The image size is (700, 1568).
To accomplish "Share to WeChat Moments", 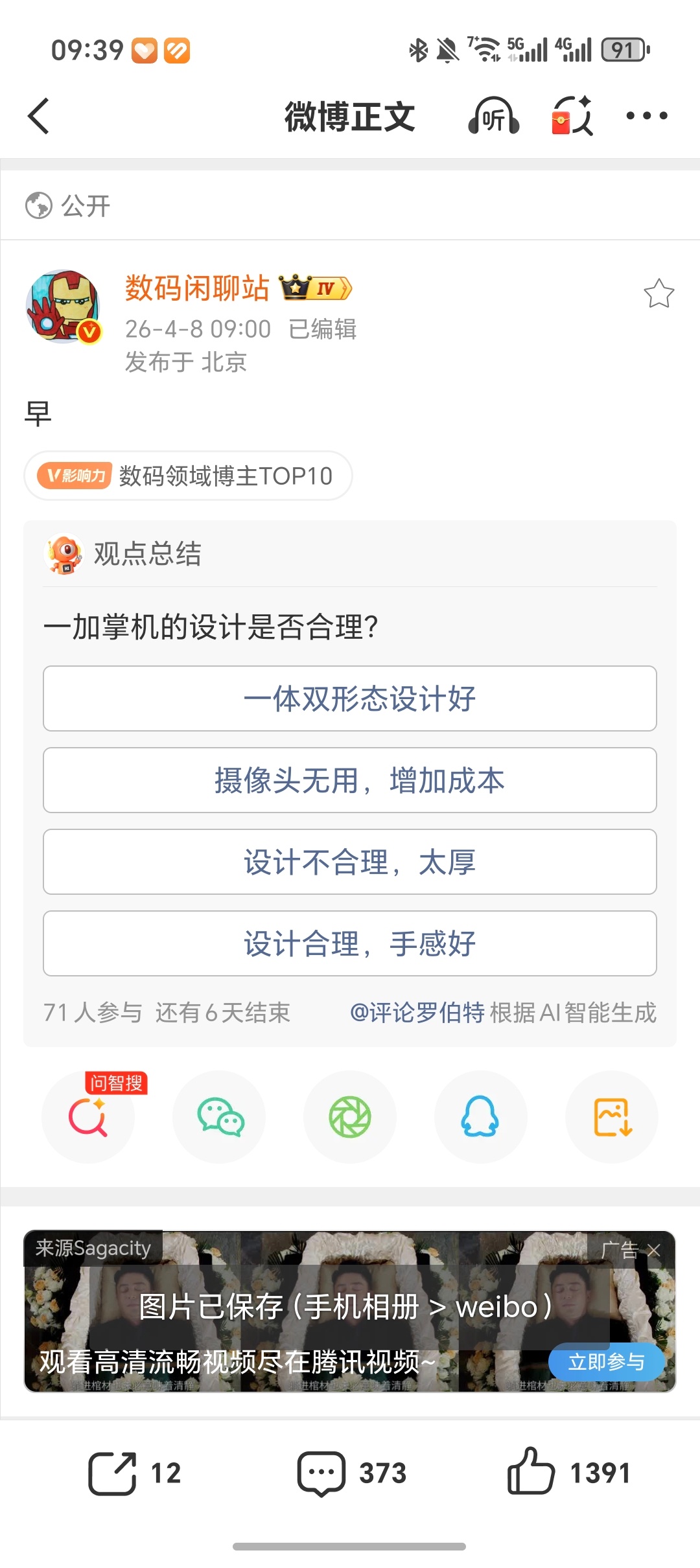I will pos(350,1117).
